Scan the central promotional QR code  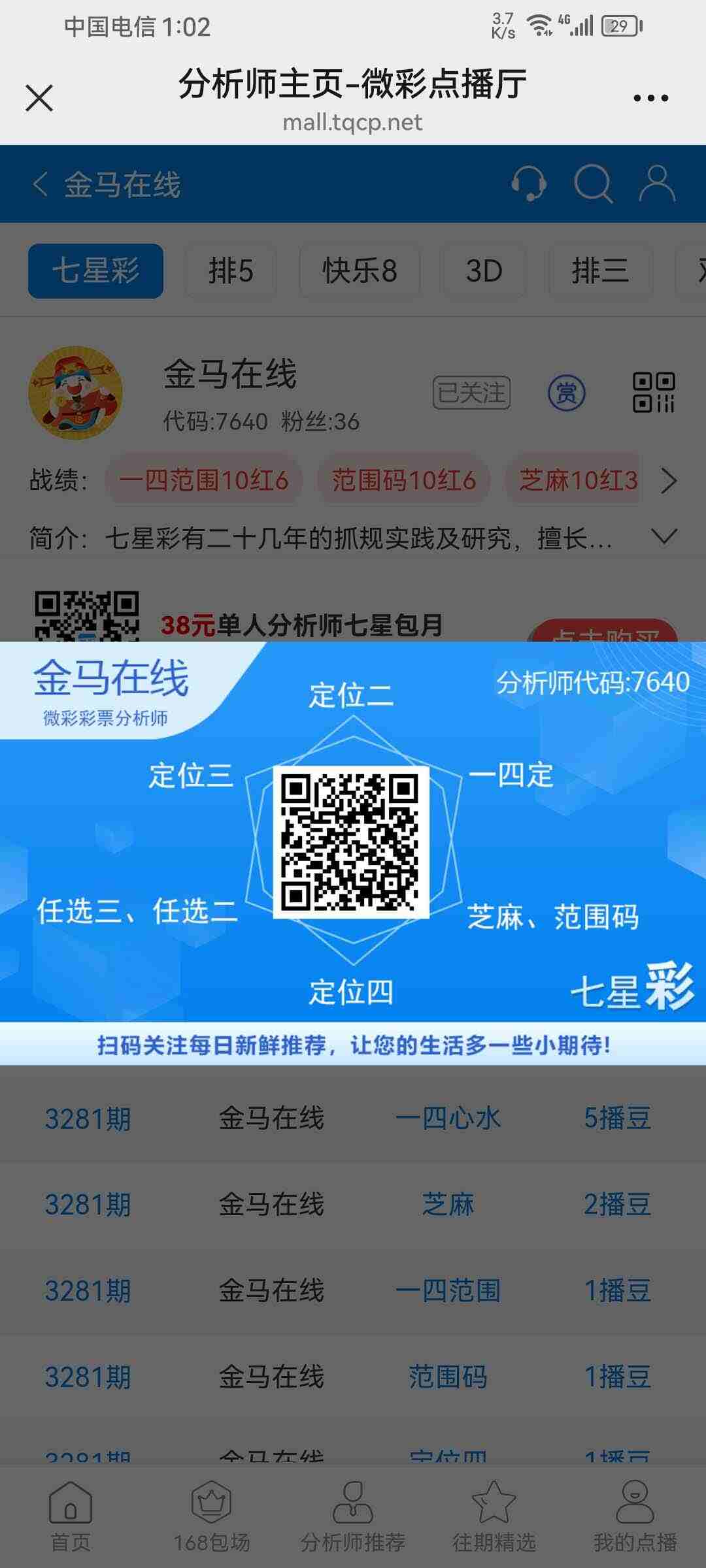pyautogui.click(x=352, y=841)
